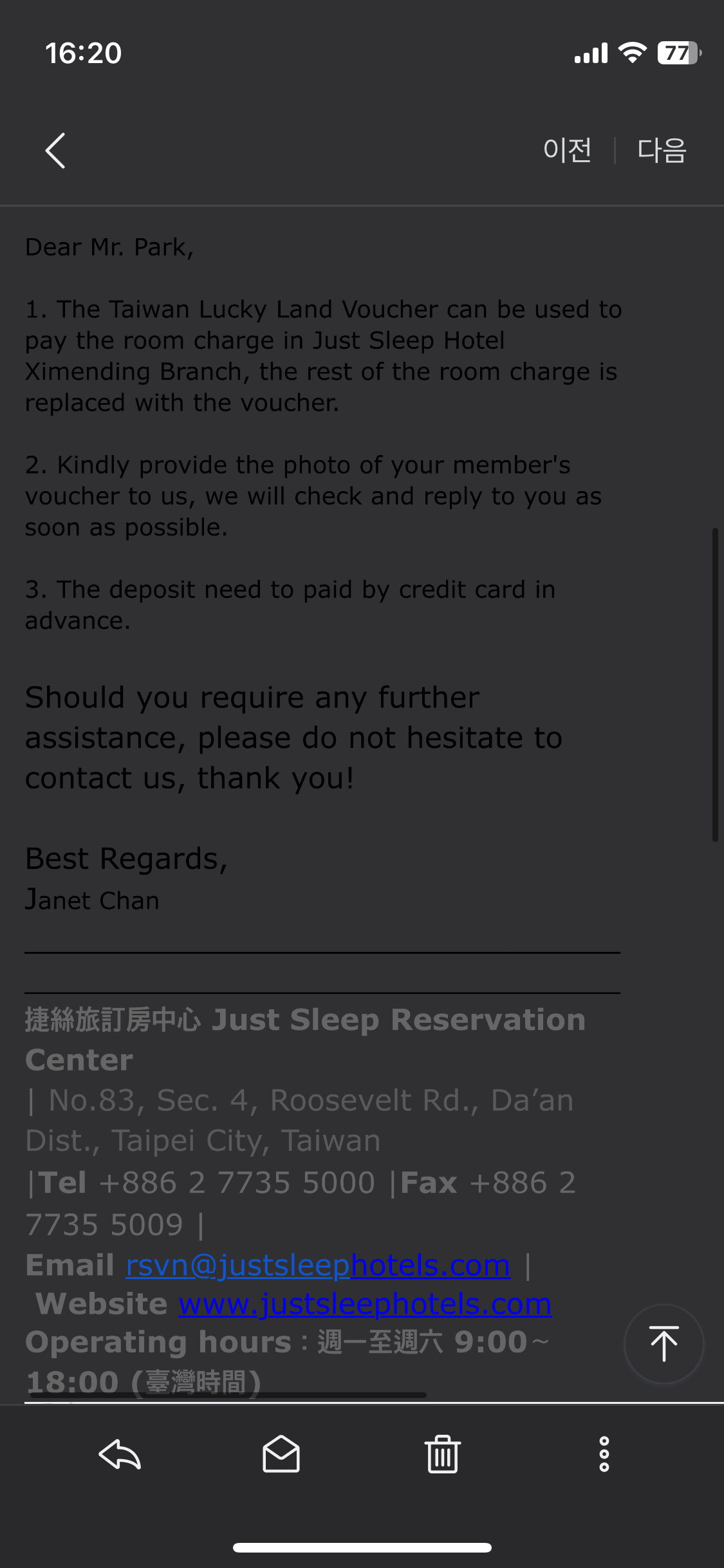This screenshot has width=724, height=1568.
Task: Open the more options menu
Action: coord(604,1454)
